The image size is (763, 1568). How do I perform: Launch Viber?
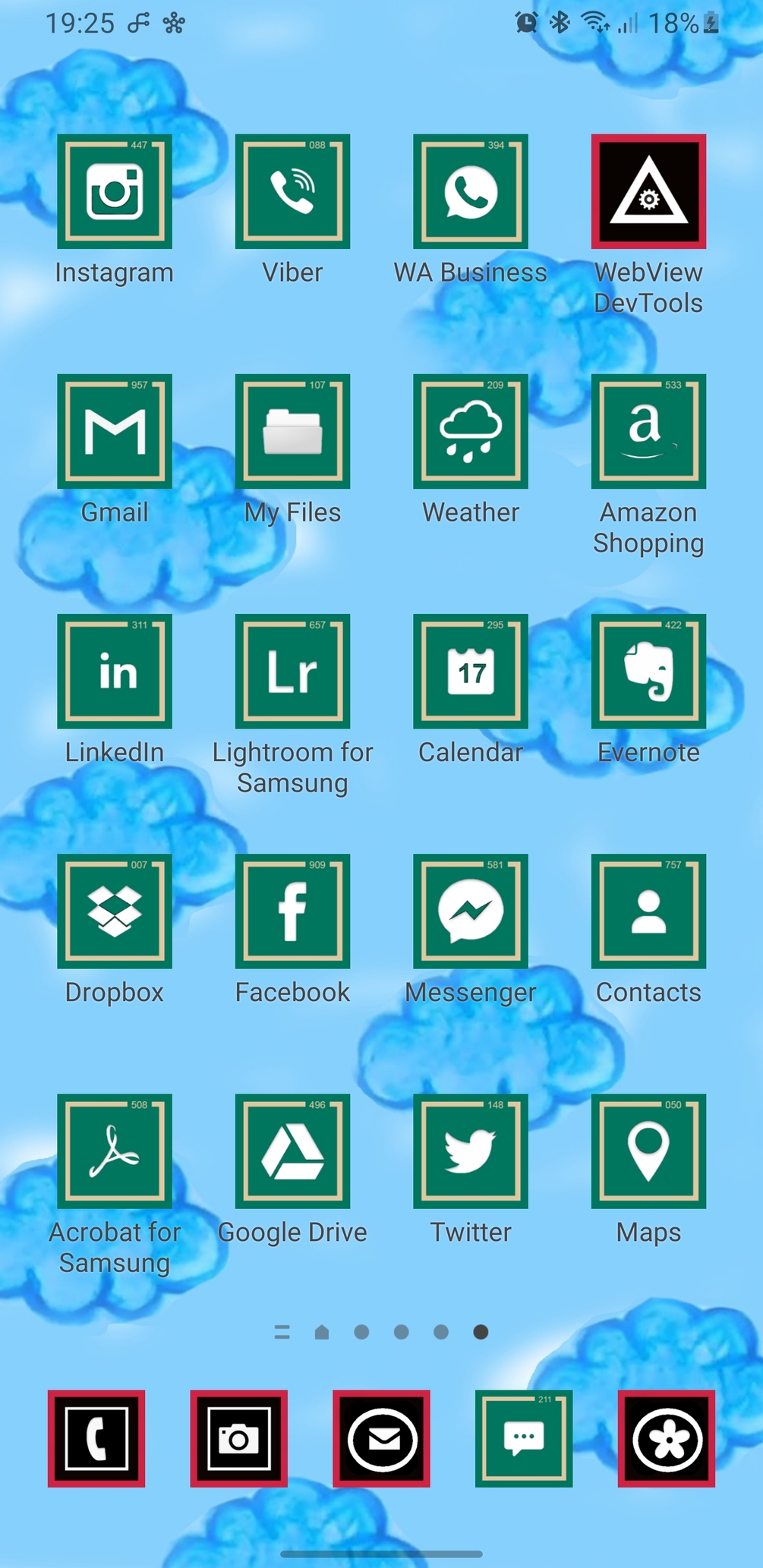[292, 191]
